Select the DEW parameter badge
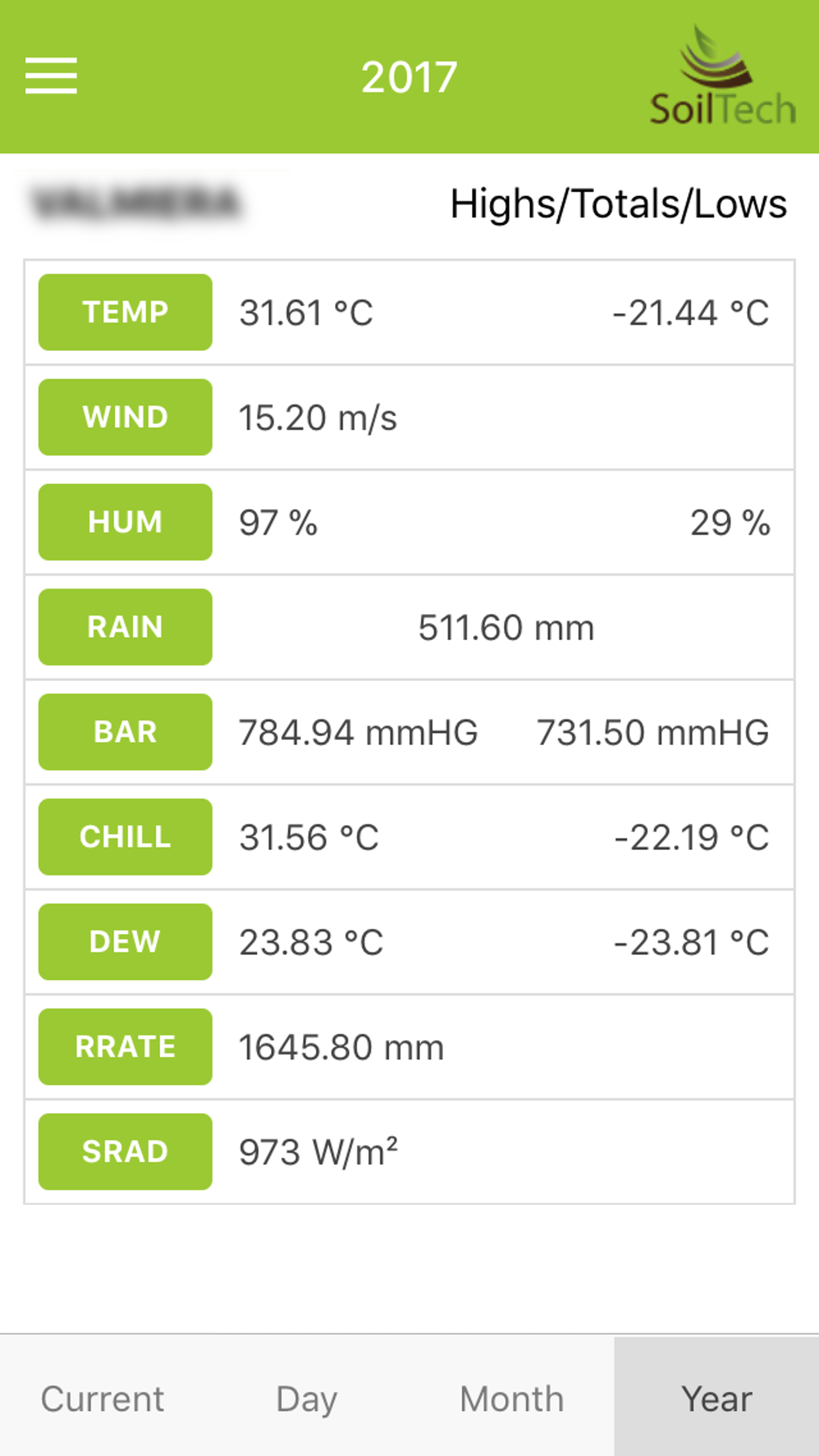The height and width of the screenshot is (1456, 819). [x=125, y=942]
